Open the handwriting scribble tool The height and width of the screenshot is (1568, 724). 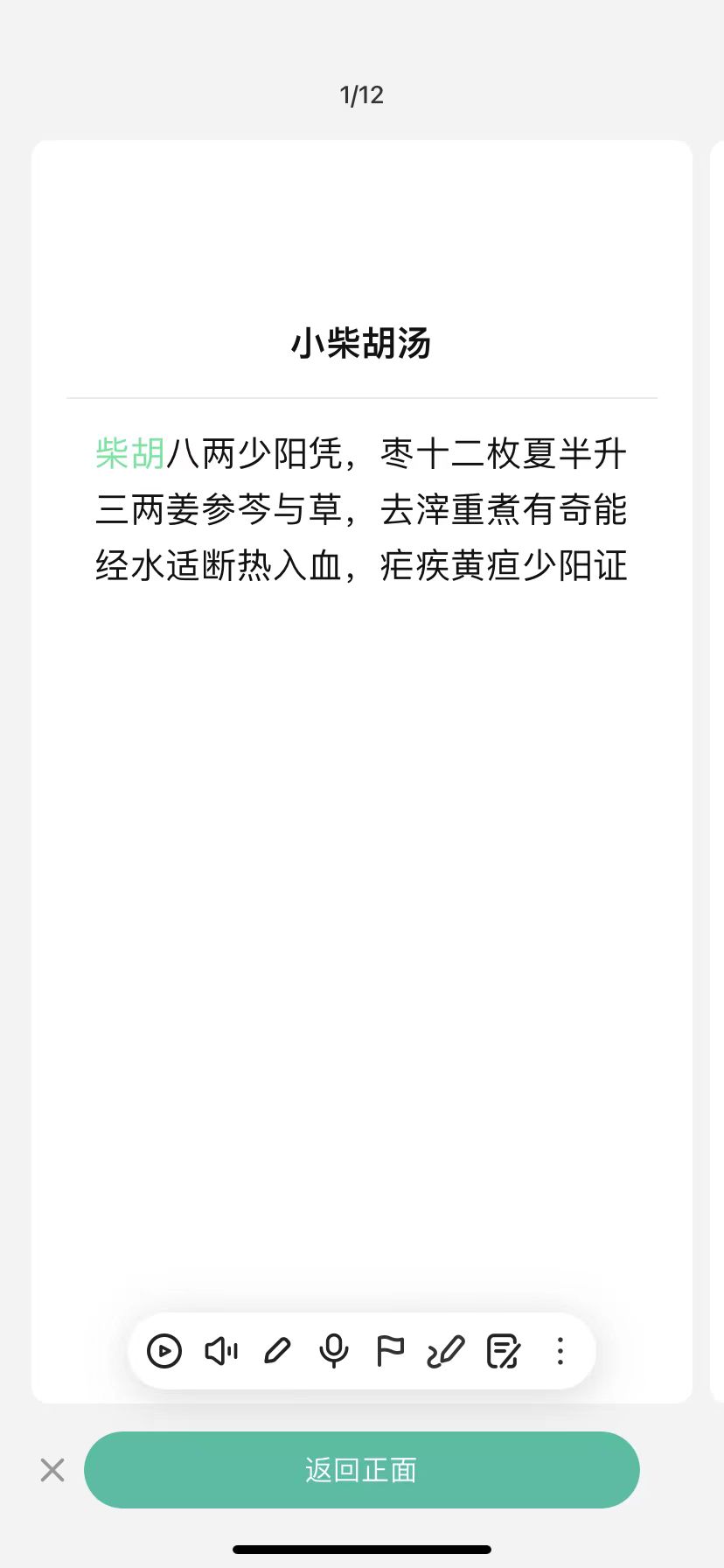click(x=446, y=1351)
